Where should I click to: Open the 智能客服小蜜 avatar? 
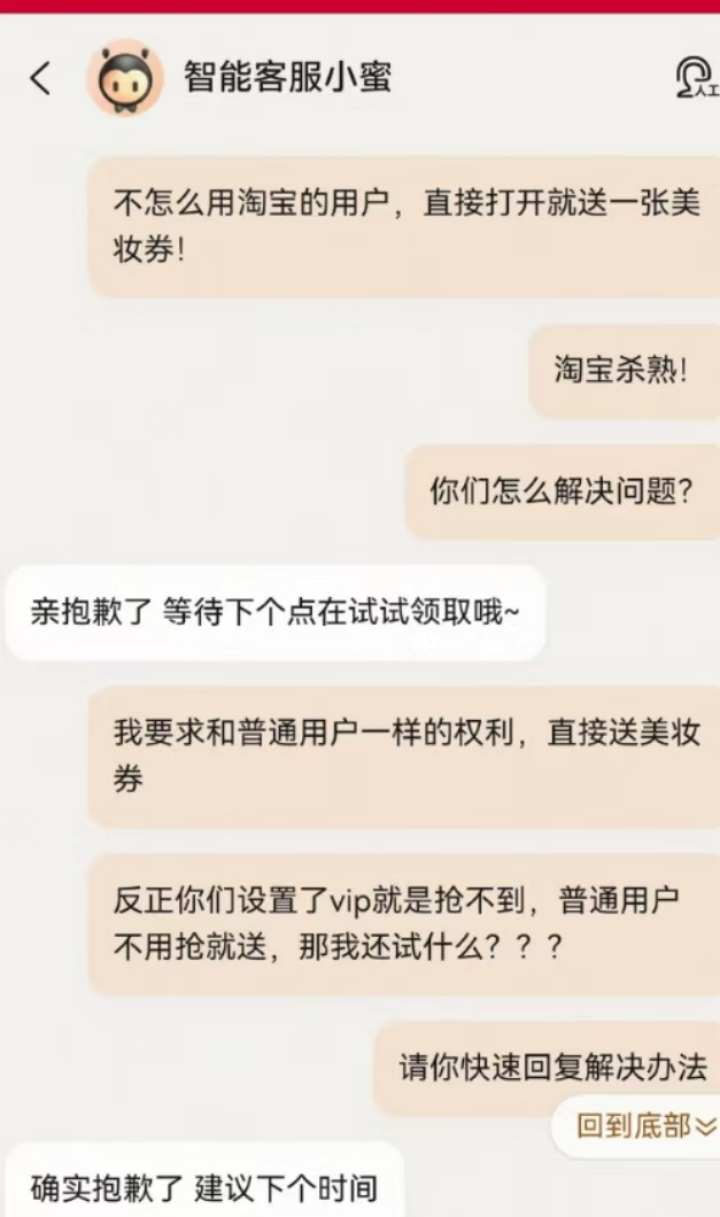pos(125,78)
